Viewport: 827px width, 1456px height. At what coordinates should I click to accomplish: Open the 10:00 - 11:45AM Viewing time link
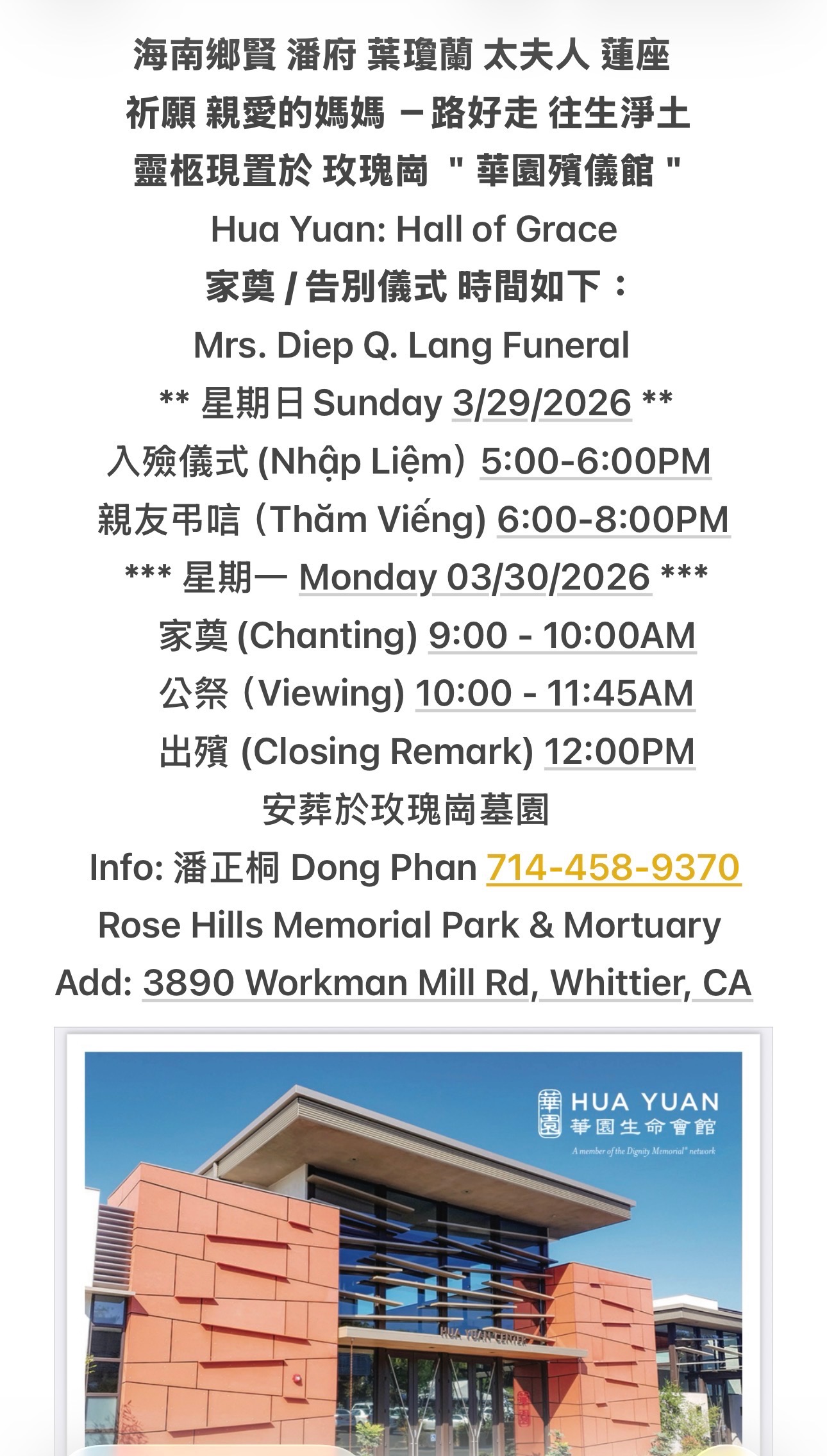coord(555,693)
